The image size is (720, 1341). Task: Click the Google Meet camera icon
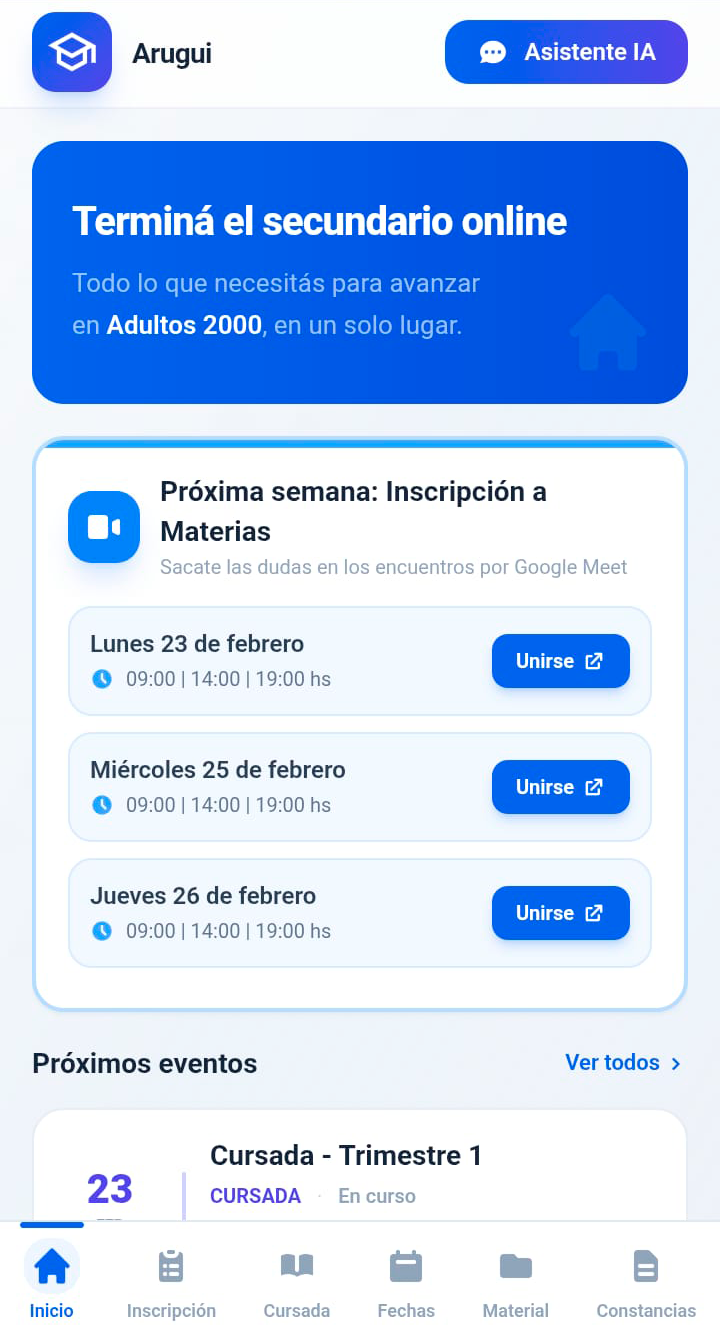[104, 527]
